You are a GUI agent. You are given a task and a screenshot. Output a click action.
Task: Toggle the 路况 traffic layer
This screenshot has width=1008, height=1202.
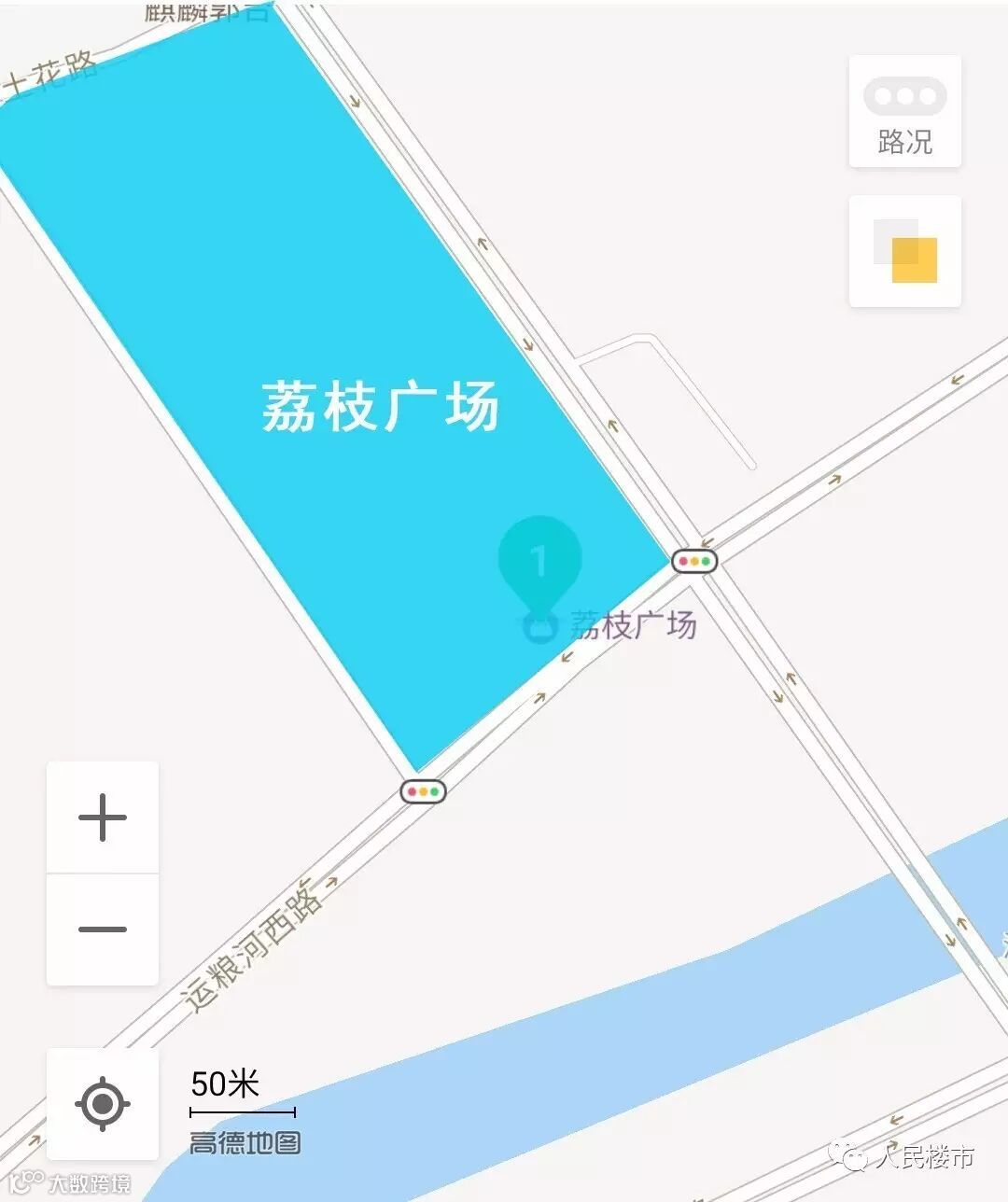click(x=904, y=112)
